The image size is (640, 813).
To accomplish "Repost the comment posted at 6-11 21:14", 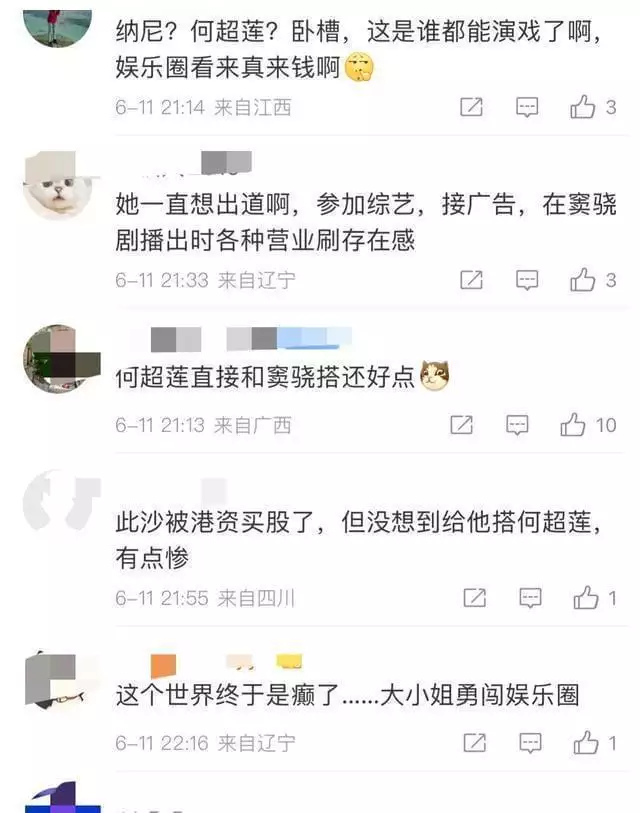I will tap(471, 107).
